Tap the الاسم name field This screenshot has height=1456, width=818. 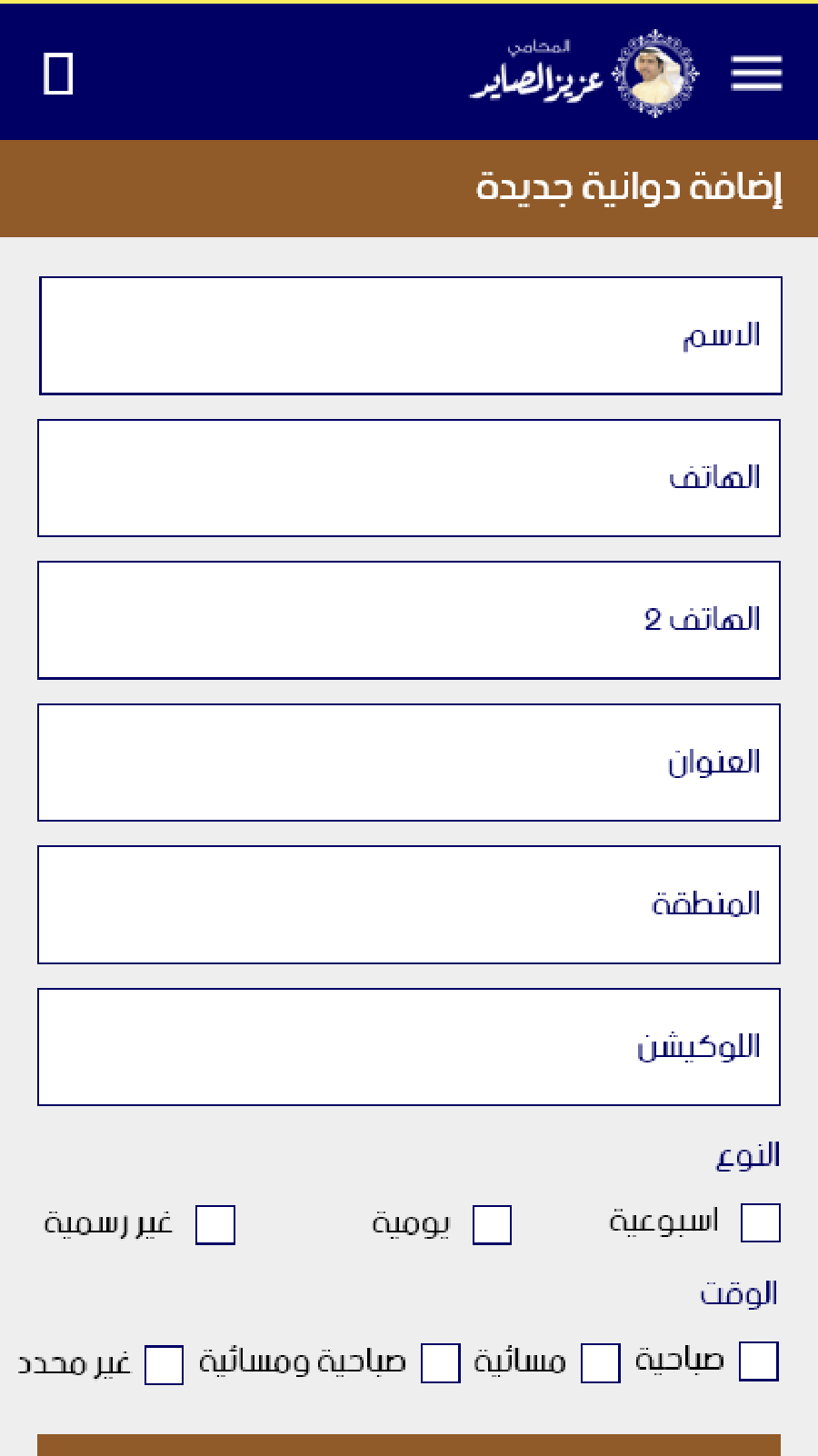tap(411, 335)
